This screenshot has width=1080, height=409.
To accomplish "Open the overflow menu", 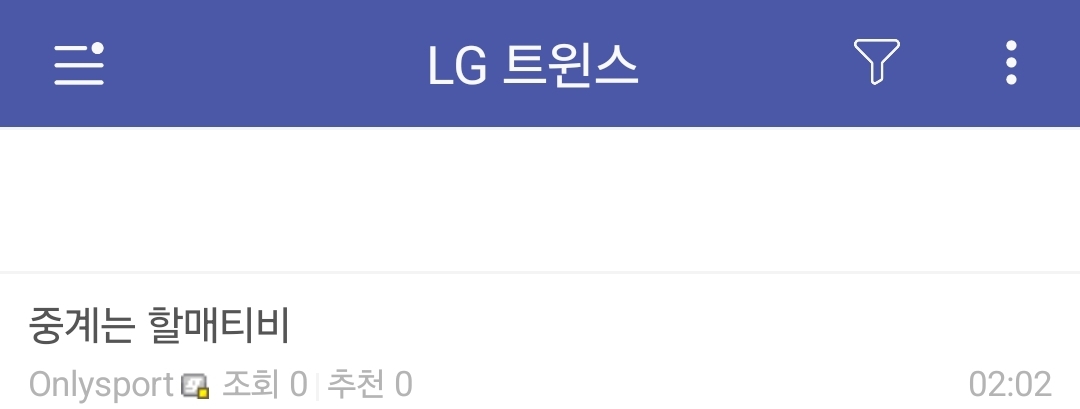I will (1011, 63).
